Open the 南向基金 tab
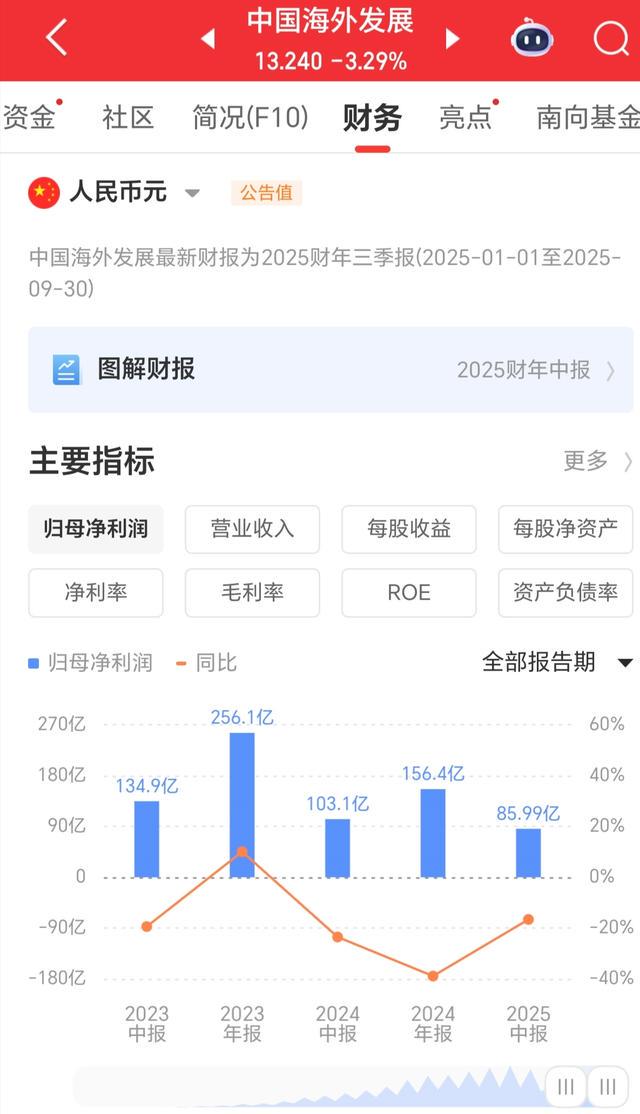 coord(588,117)
